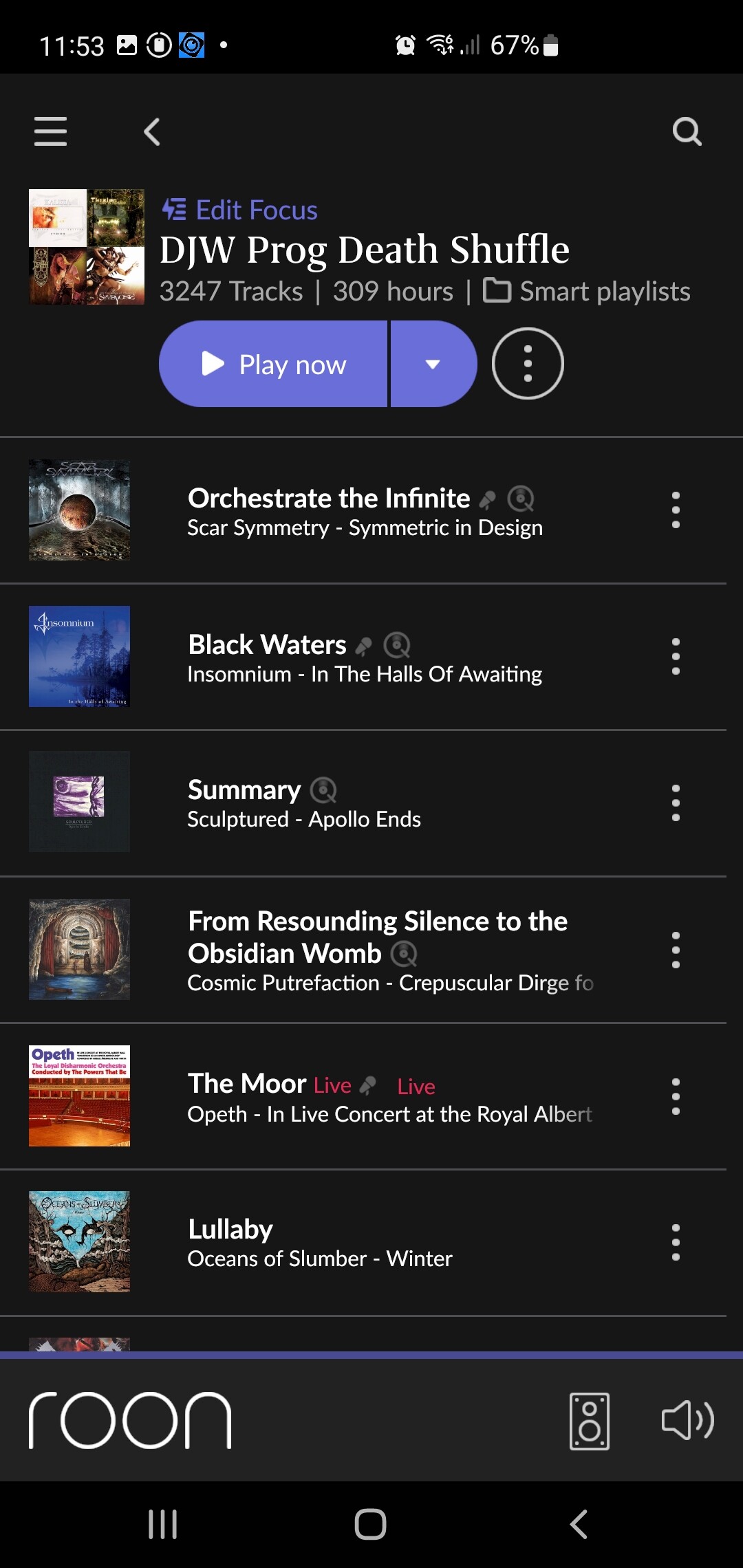Open options for Black Waters

point(676,657)
